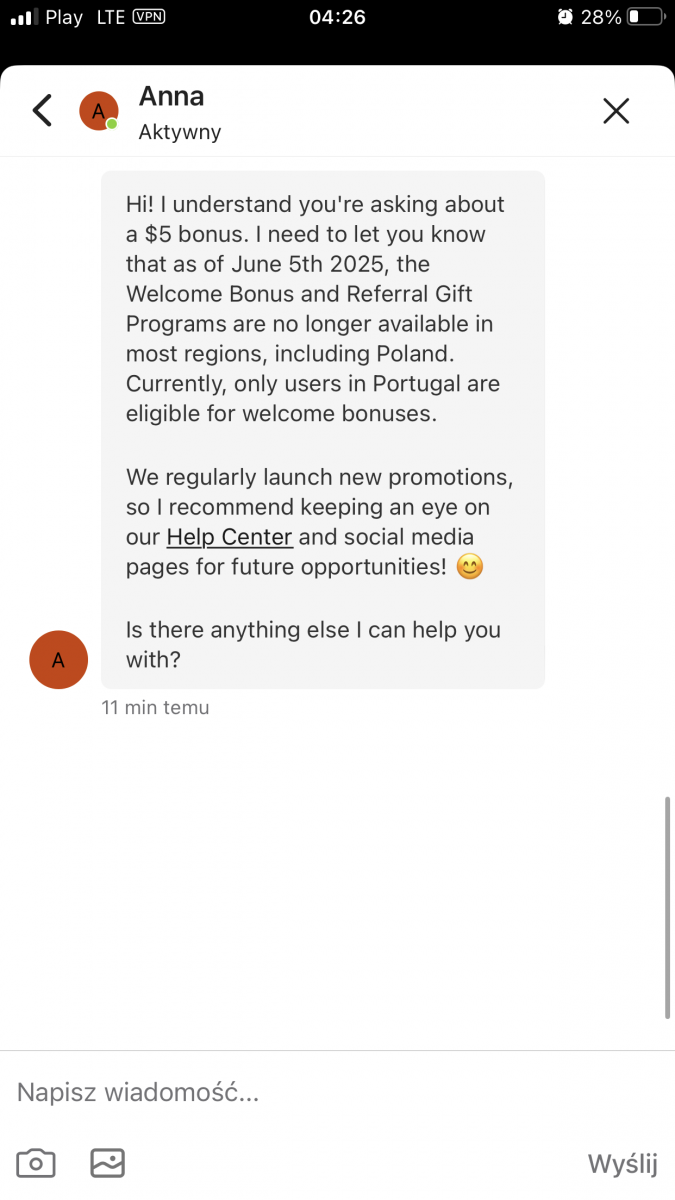Tap the Wyślij send button
The width and height of the screenshot is (675, 1200).
(622, 1164)
